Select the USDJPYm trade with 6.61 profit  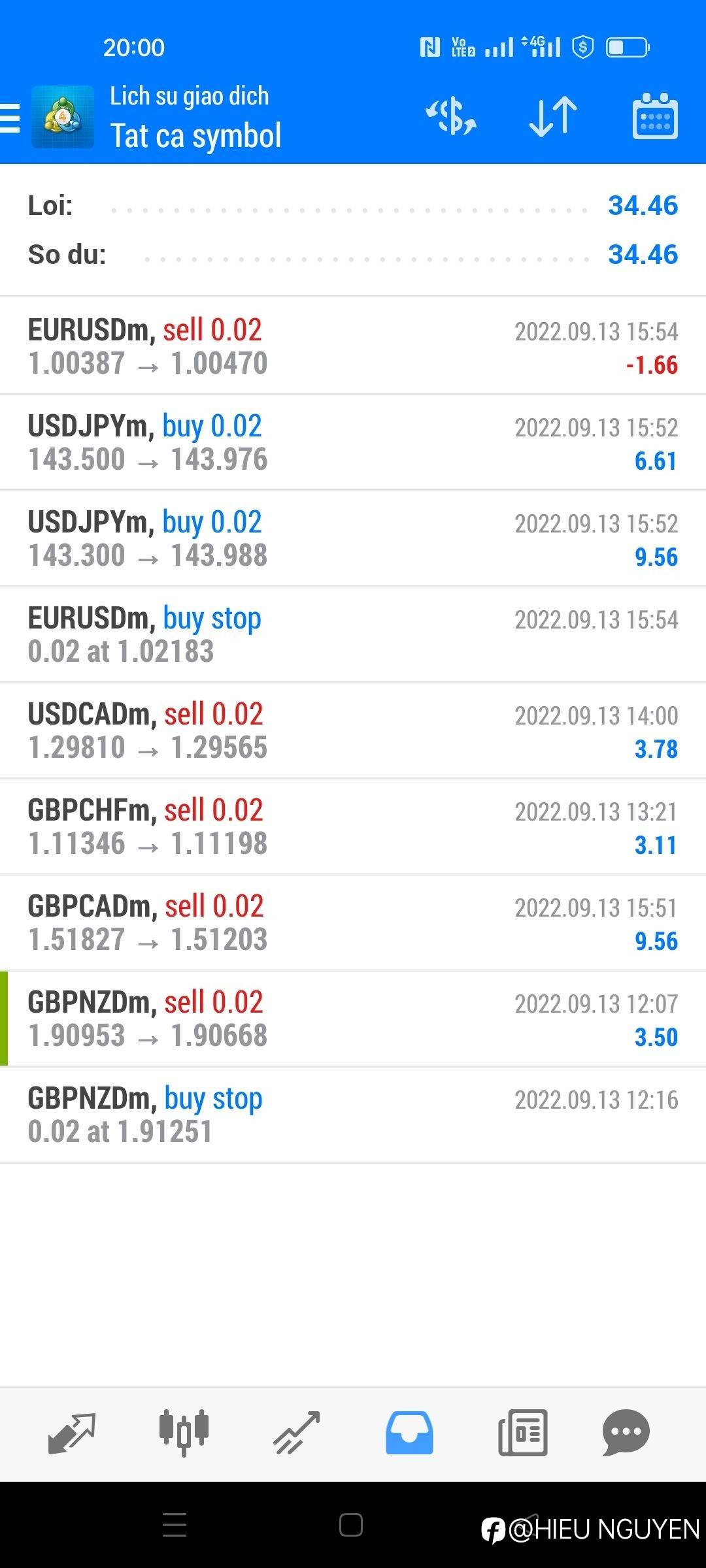tap(353, 442)
